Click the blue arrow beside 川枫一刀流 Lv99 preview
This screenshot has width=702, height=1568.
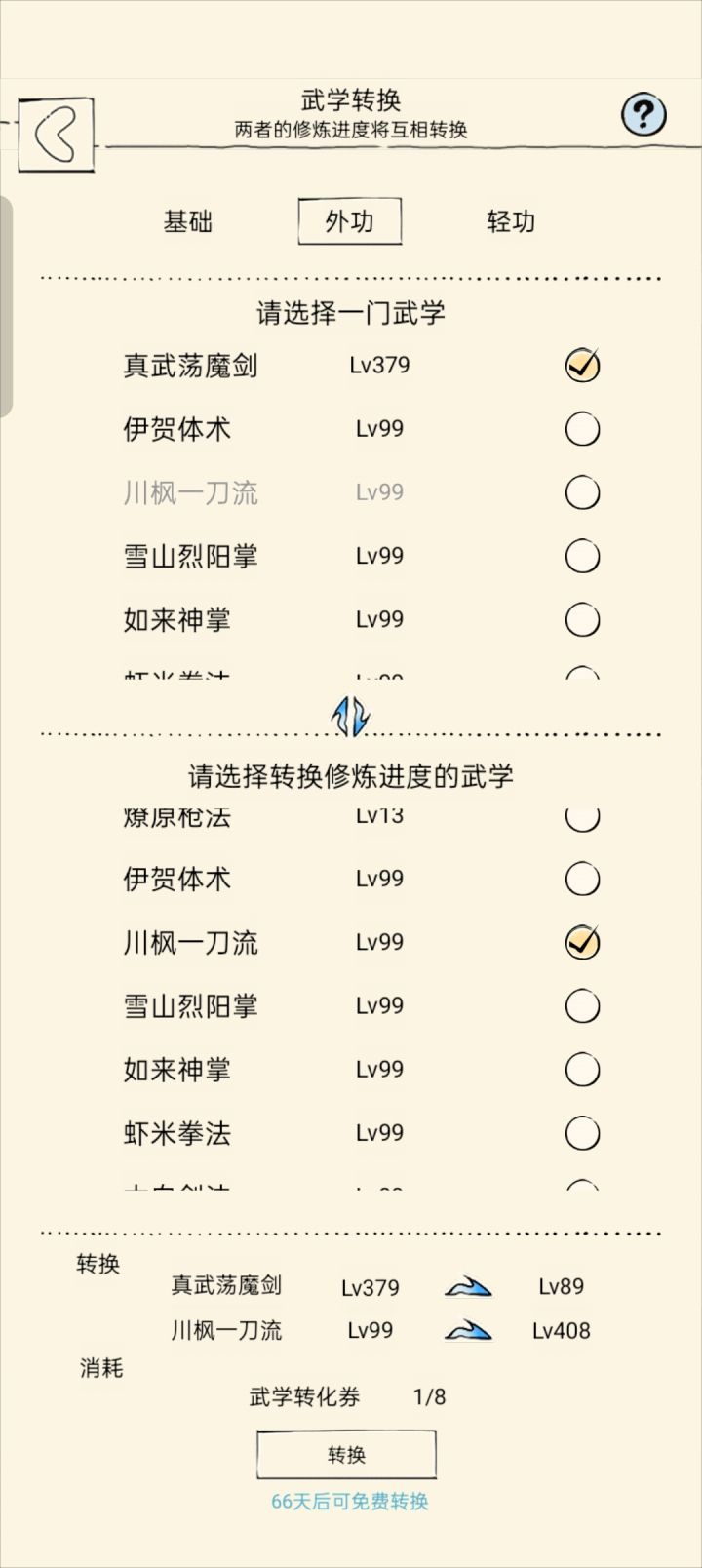pos(468,1330)
